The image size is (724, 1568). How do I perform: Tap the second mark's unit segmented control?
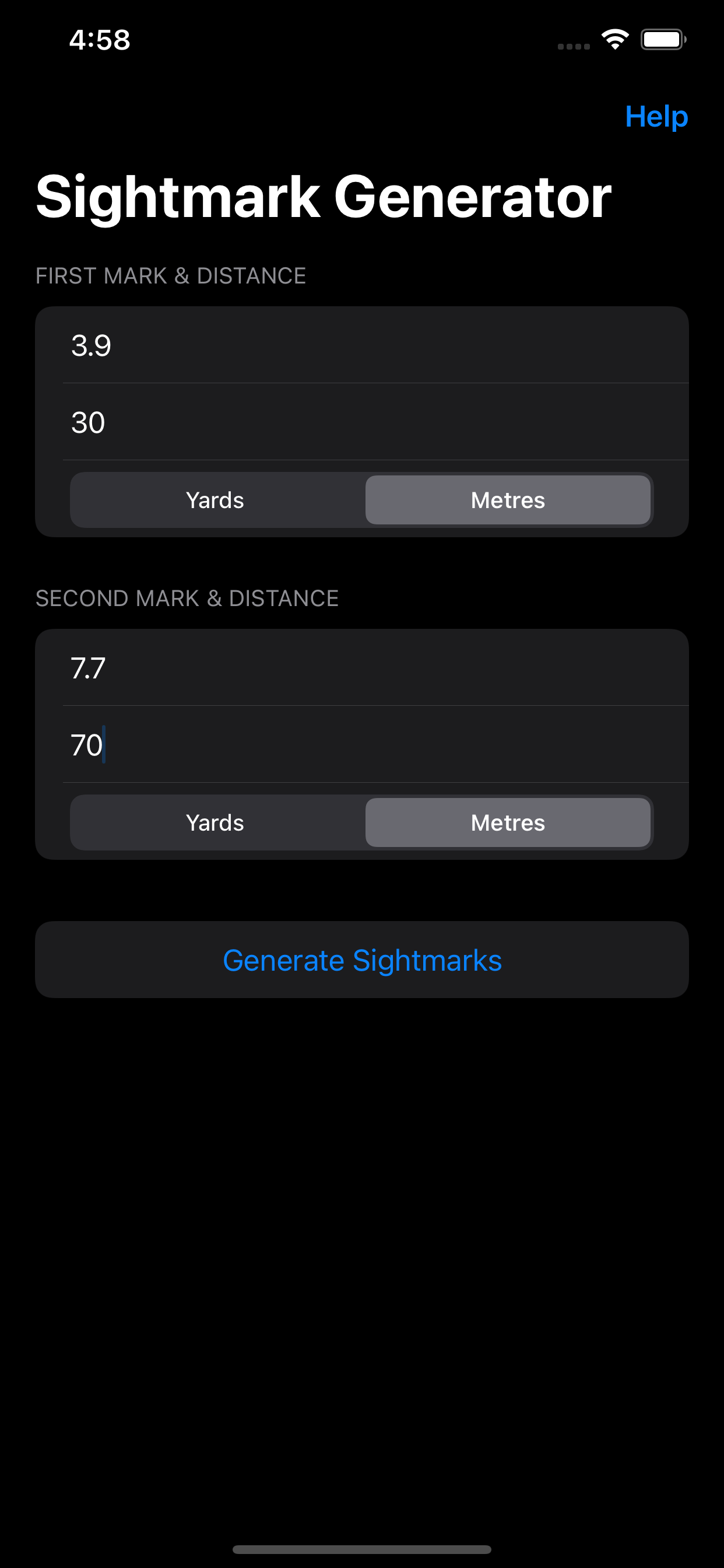pyautogui.click(x=362, y=822)
